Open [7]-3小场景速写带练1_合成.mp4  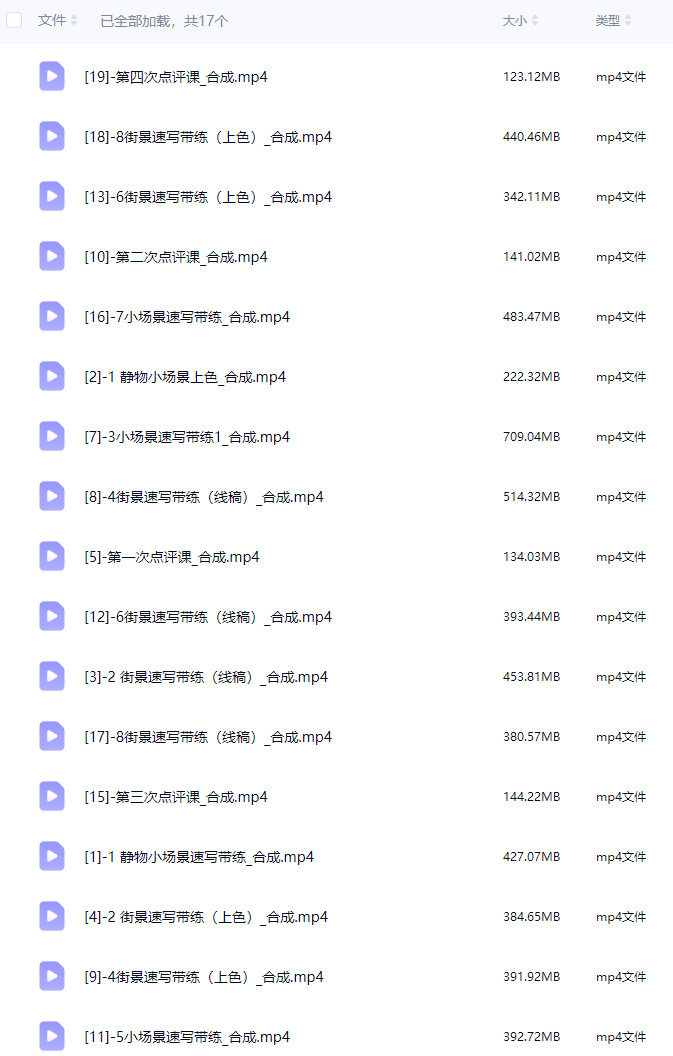point(186,437)
